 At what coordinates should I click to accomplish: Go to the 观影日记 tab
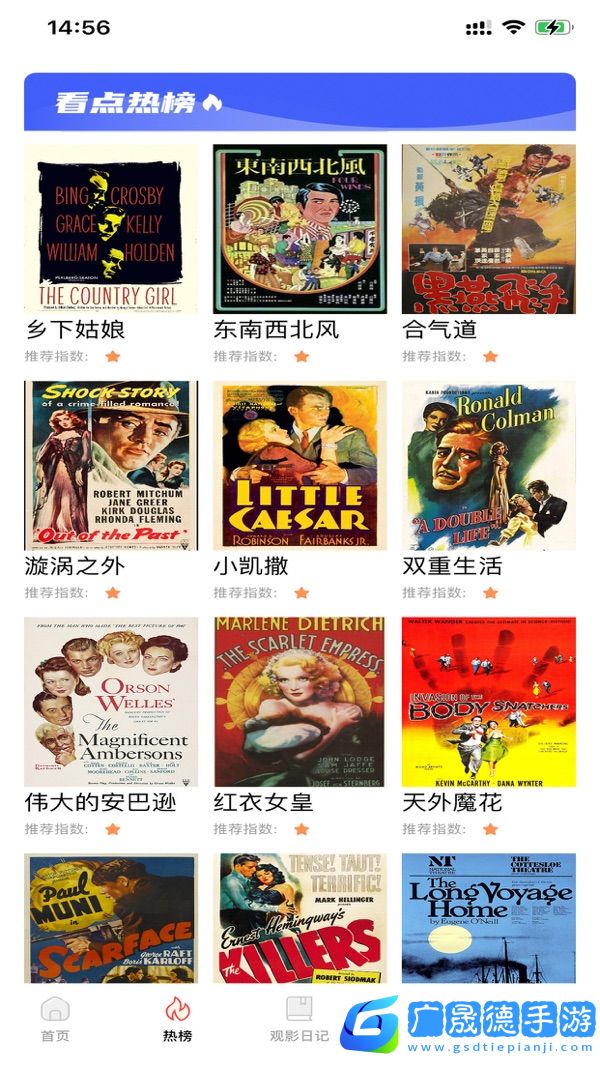pos(299,1020)
